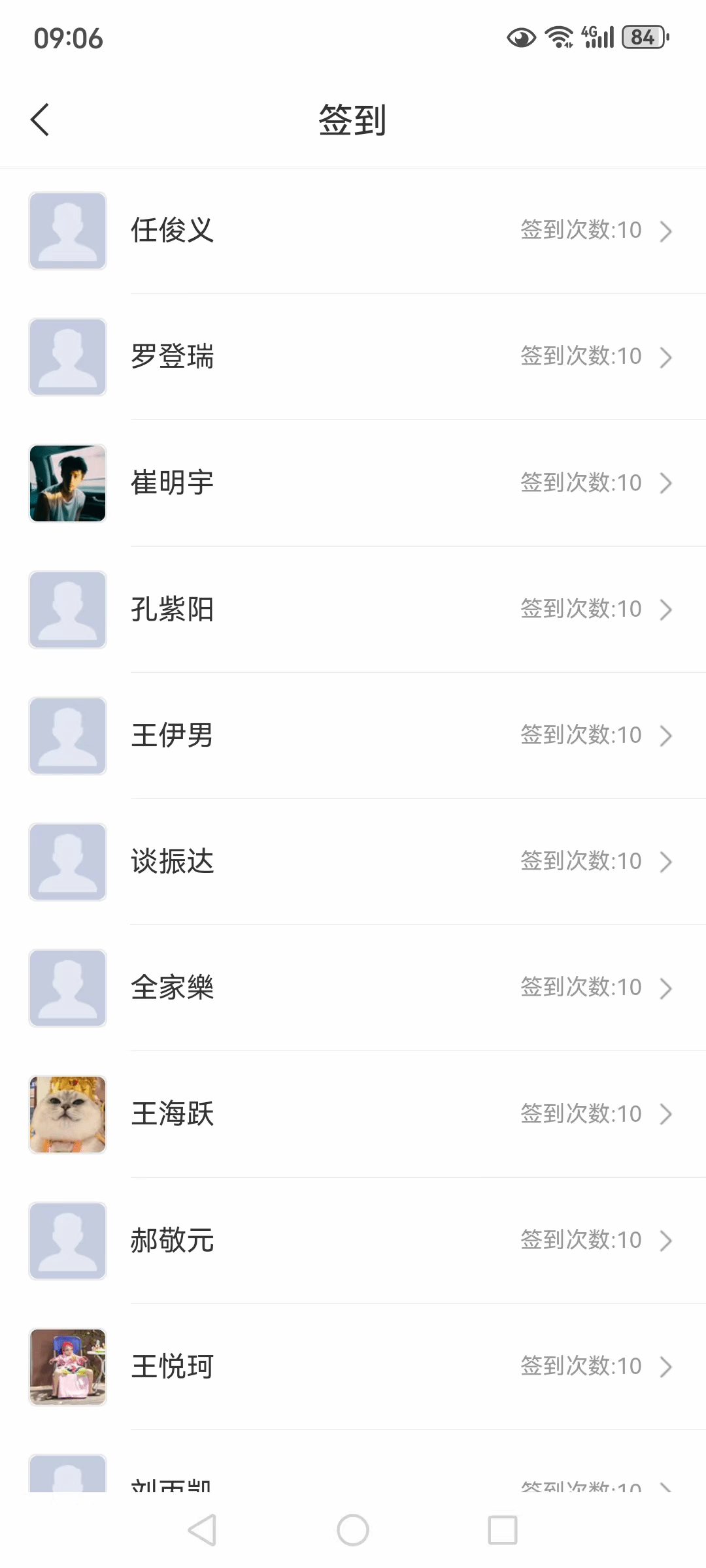
Task: Open 王伊男's sign-in details
Action: pyautogui.click(x=353, y=735)
